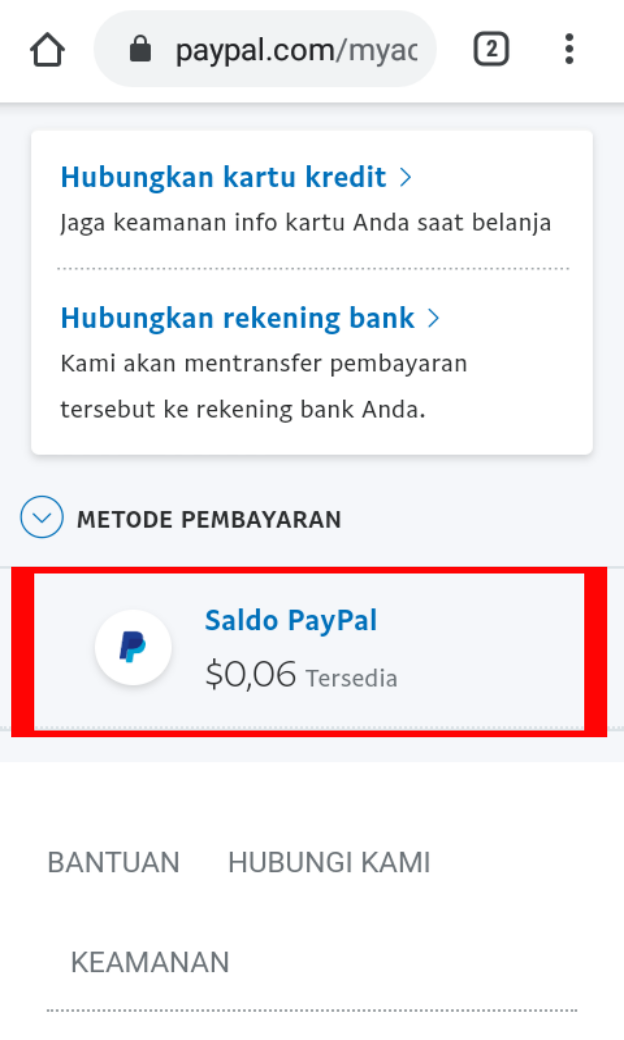The image size is (624, 1040).
Task: Open the browser overflow menu
Action: (x=569, y=49)
